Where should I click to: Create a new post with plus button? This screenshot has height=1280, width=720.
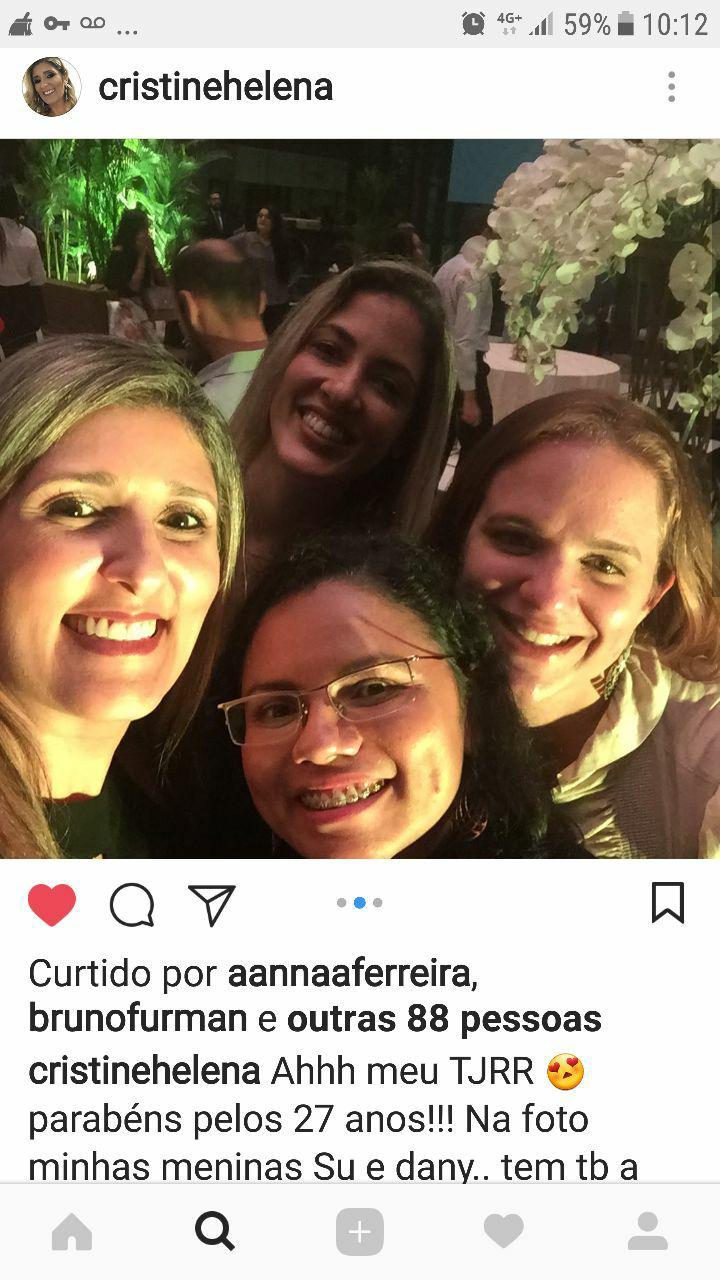359,1232
